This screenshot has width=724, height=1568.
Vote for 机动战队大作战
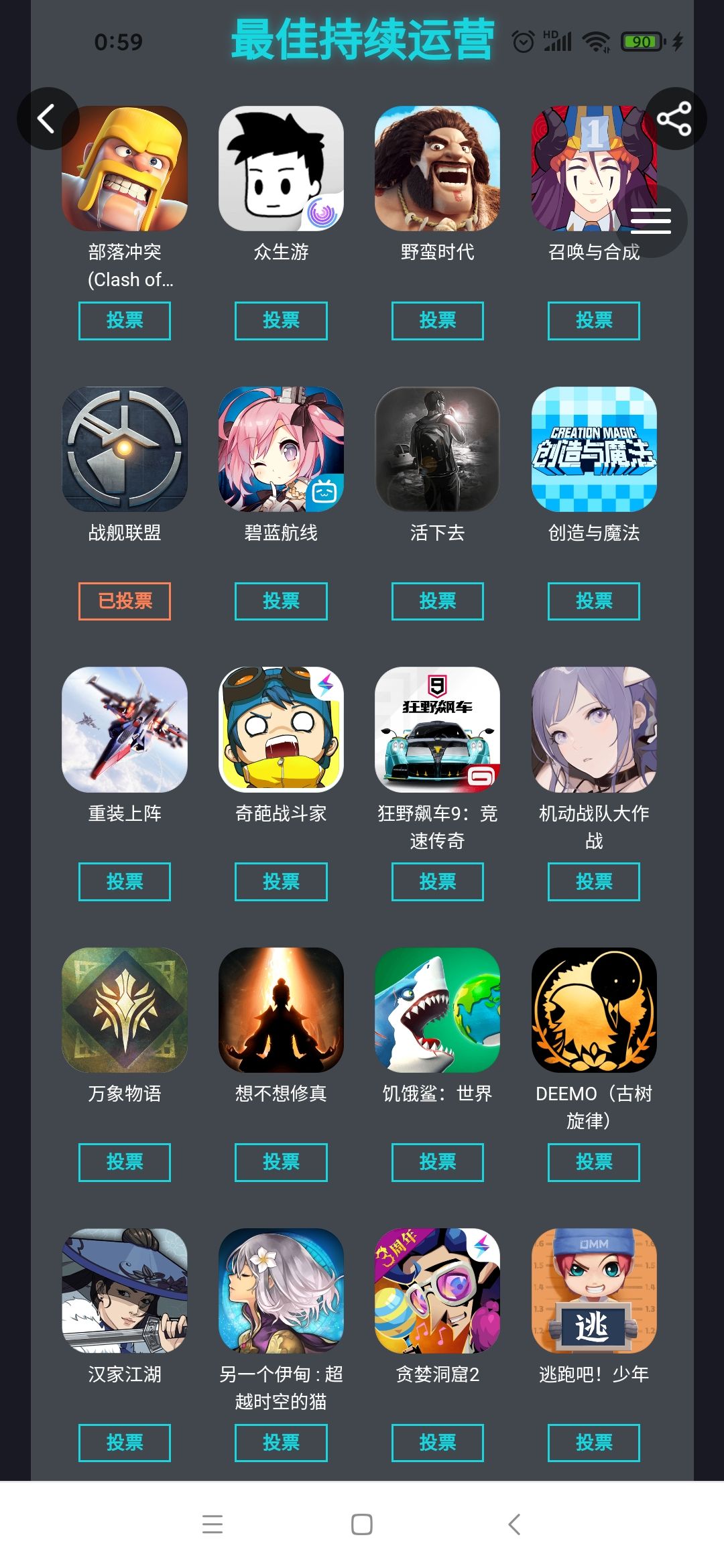(594, 882)
